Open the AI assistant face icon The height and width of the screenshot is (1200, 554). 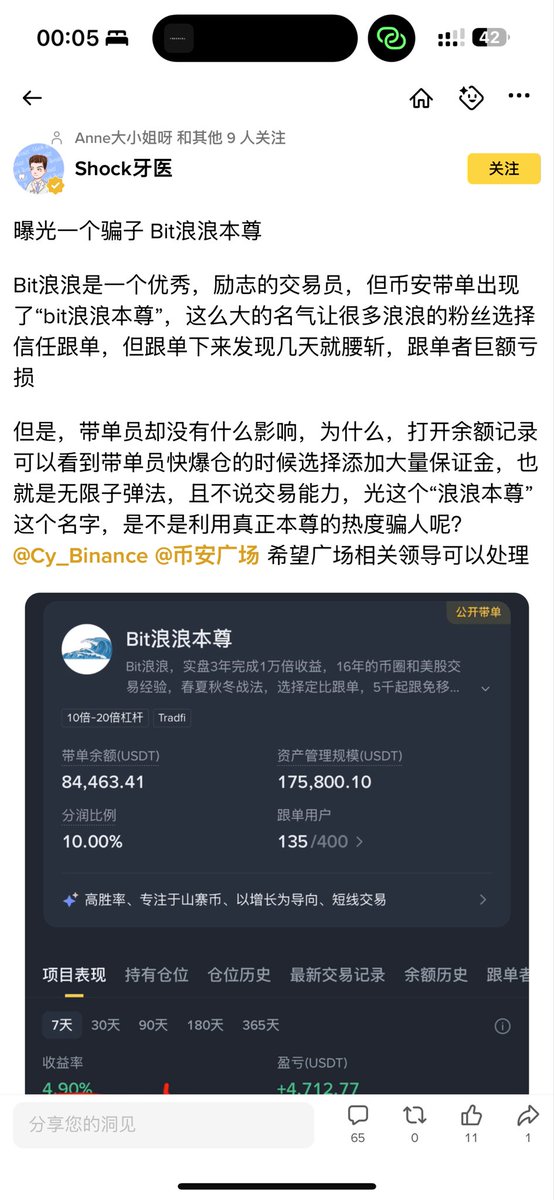pos(470,98)
